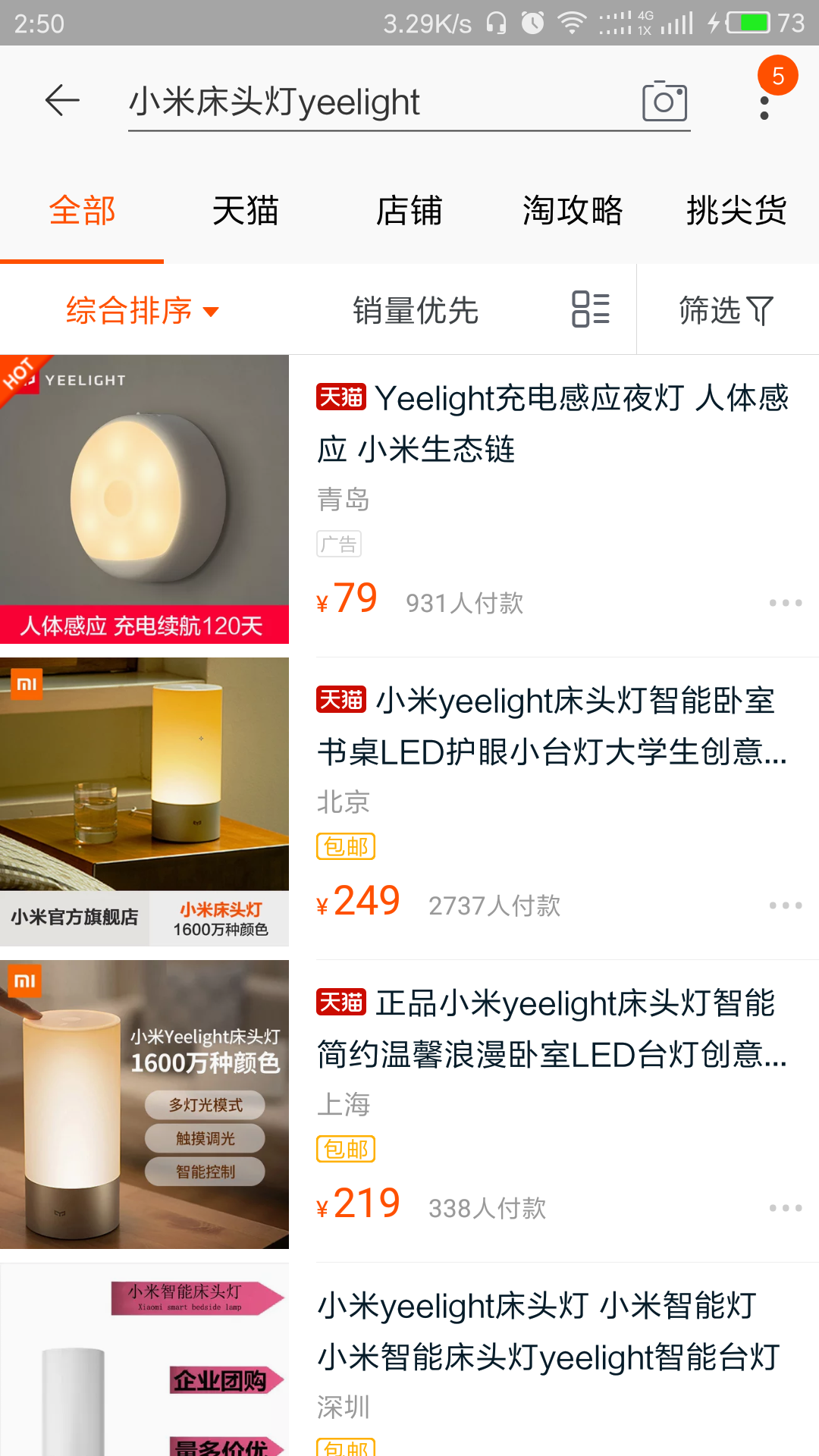Image resolution: width=819 pixels, height=1456 pixels.
Task: Open camera image search
Action: pyautogui.click(x=664, y=101)
